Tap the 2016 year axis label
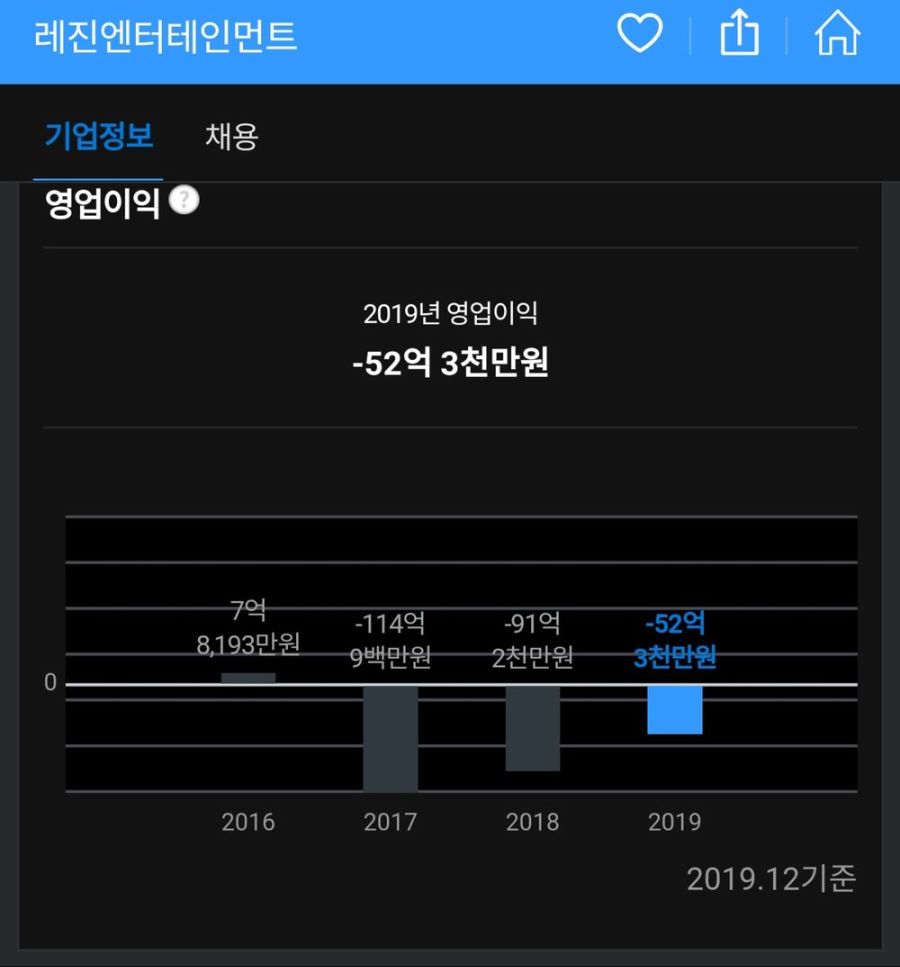This screenshot has height=967, width=900. (x=248, y=822)
